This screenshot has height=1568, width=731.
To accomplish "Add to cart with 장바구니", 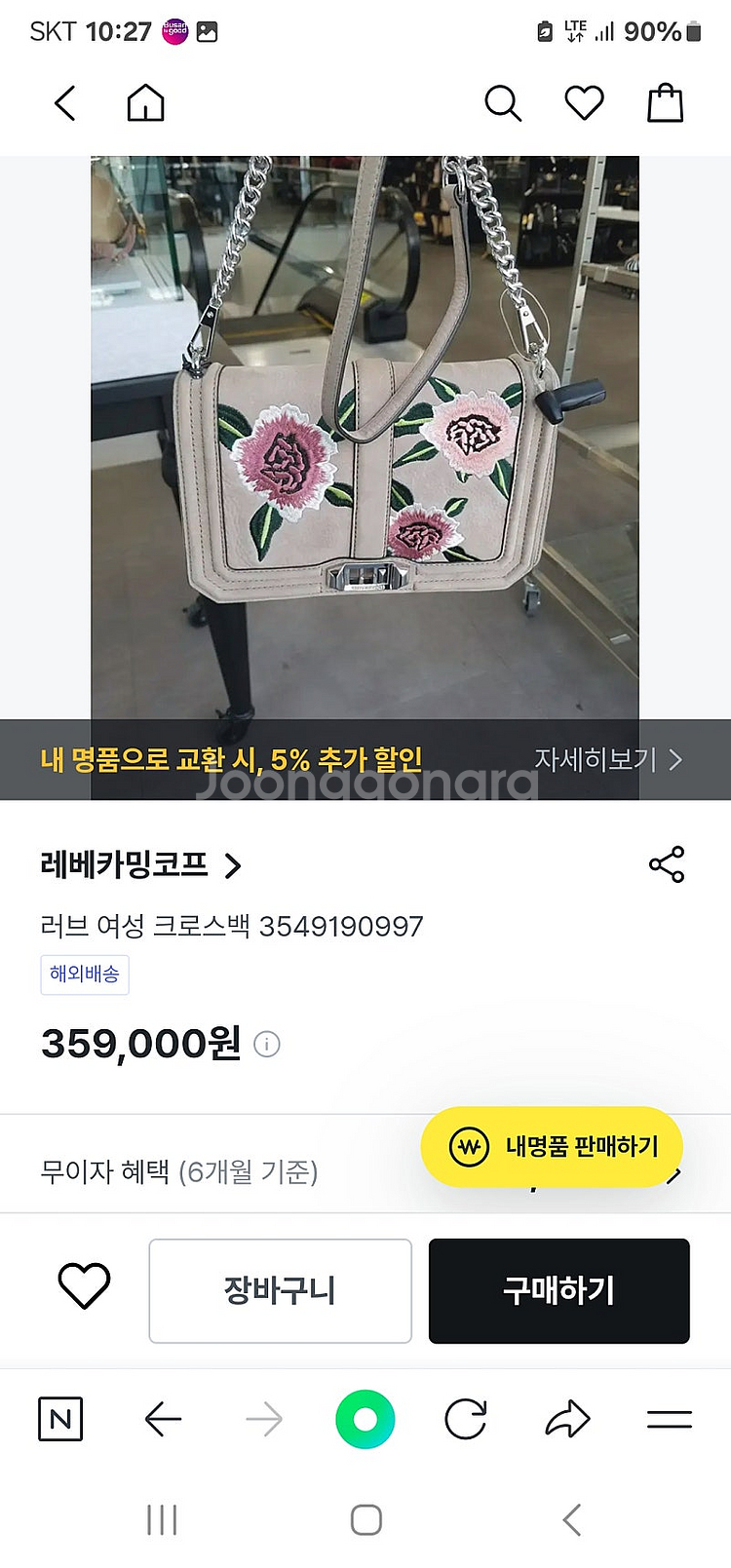I will (x=280, y=1291).
